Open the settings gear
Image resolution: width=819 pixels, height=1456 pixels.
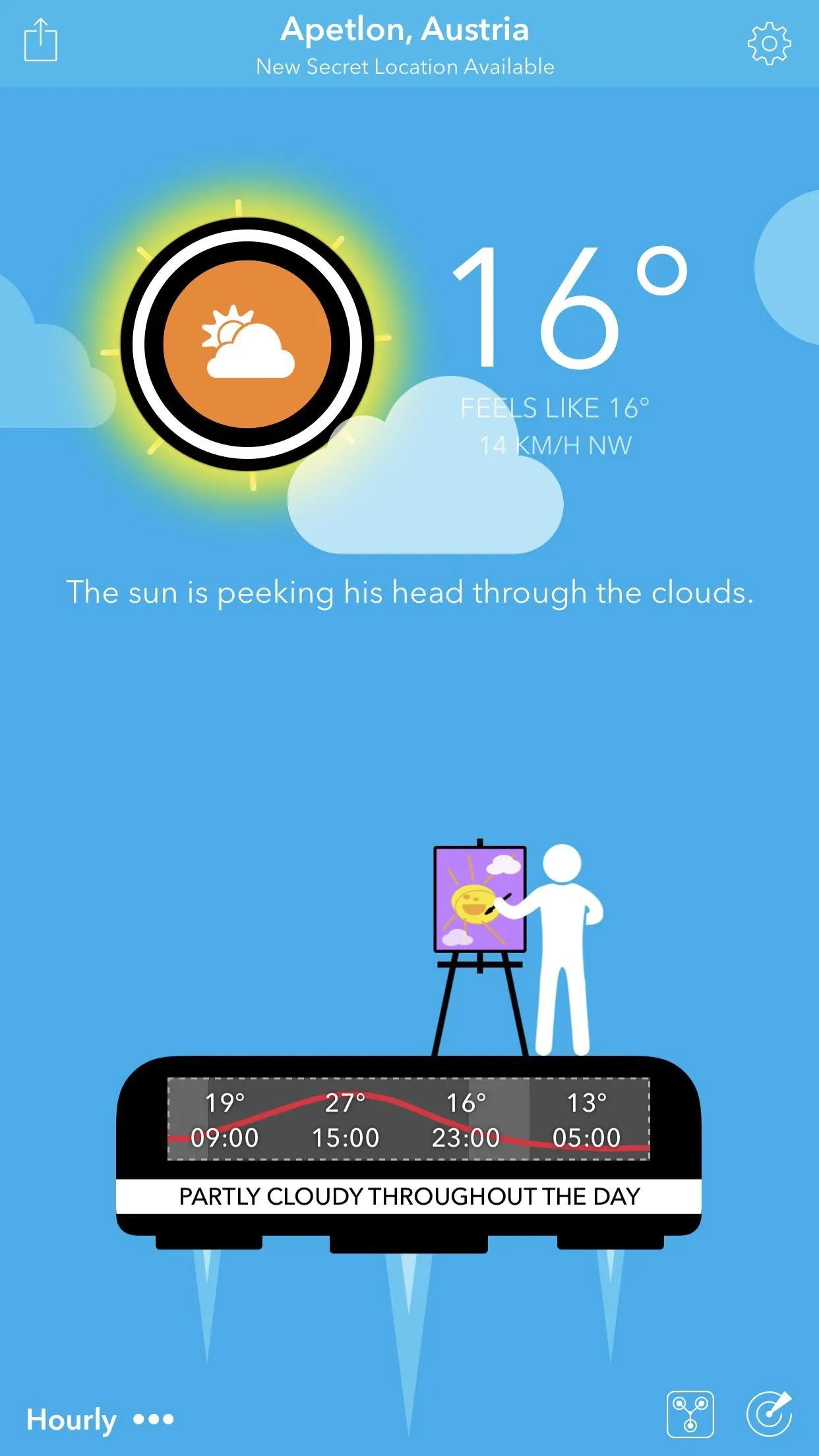tap(769, 44)
